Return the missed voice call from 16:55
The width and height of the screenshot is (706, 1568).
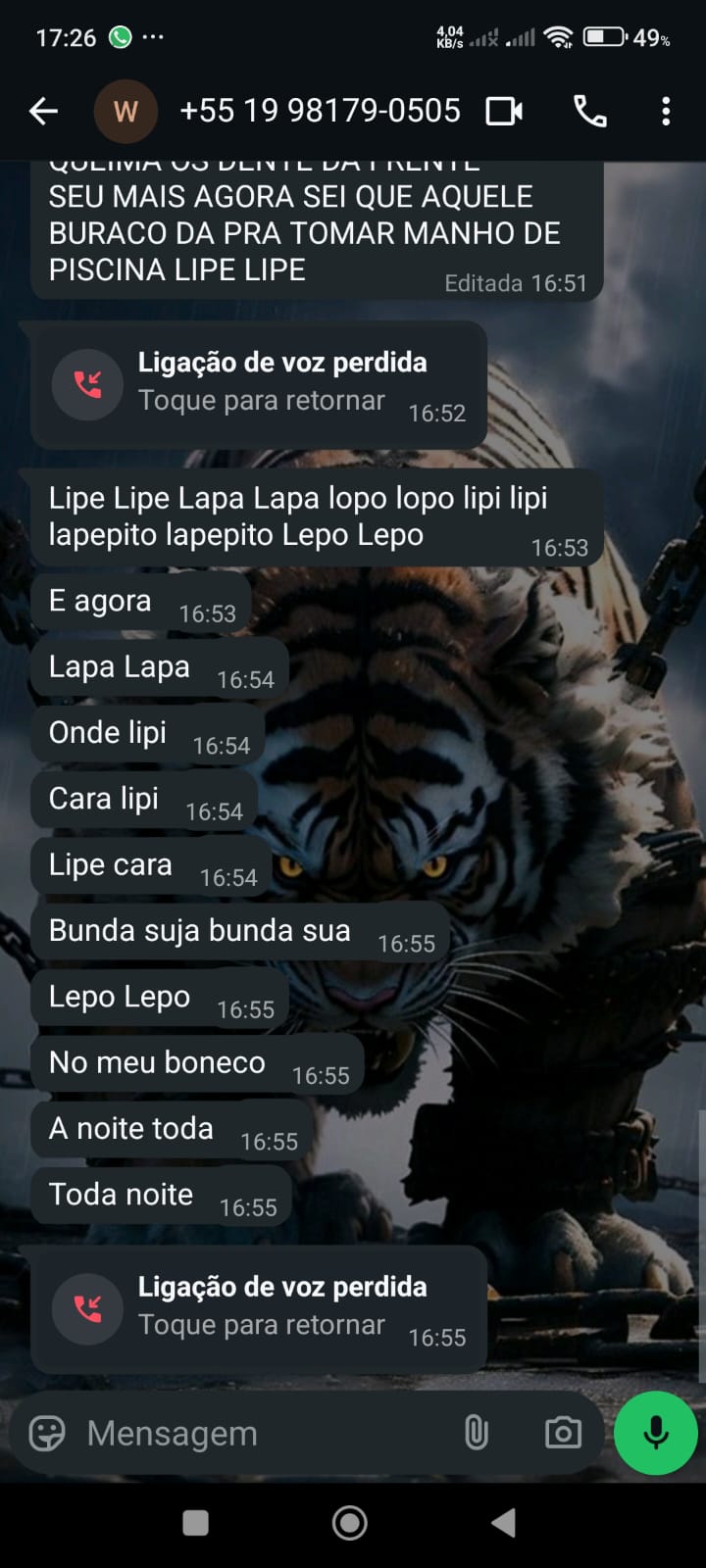[x=259, y=1307]
